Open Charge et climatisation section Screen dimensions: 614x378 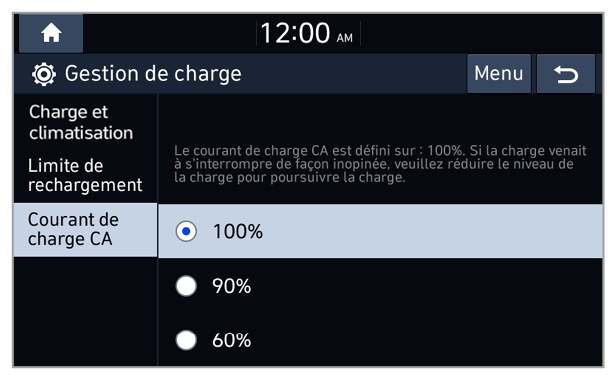coord(85,122)
